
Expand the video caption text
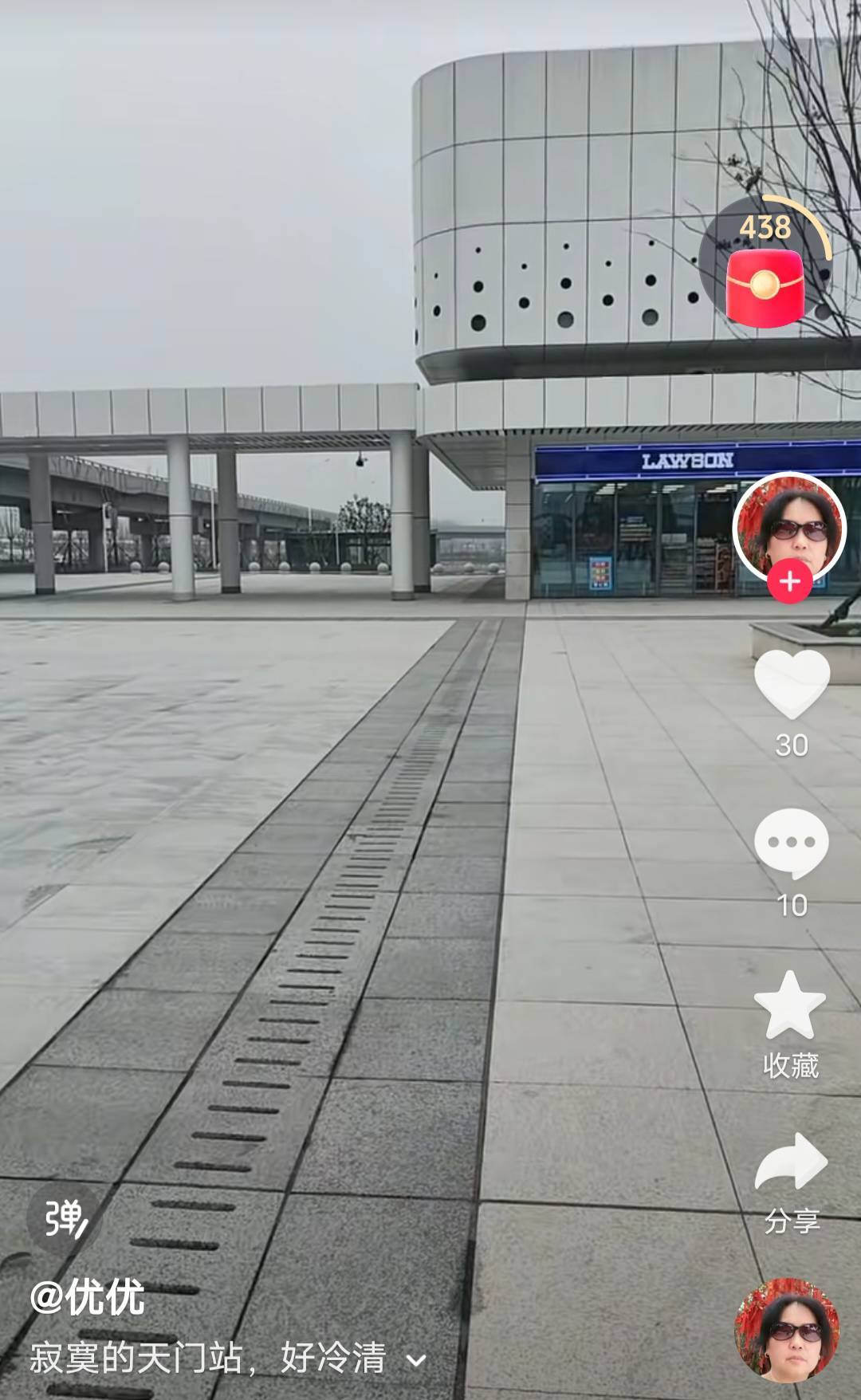click(416, 1360)
